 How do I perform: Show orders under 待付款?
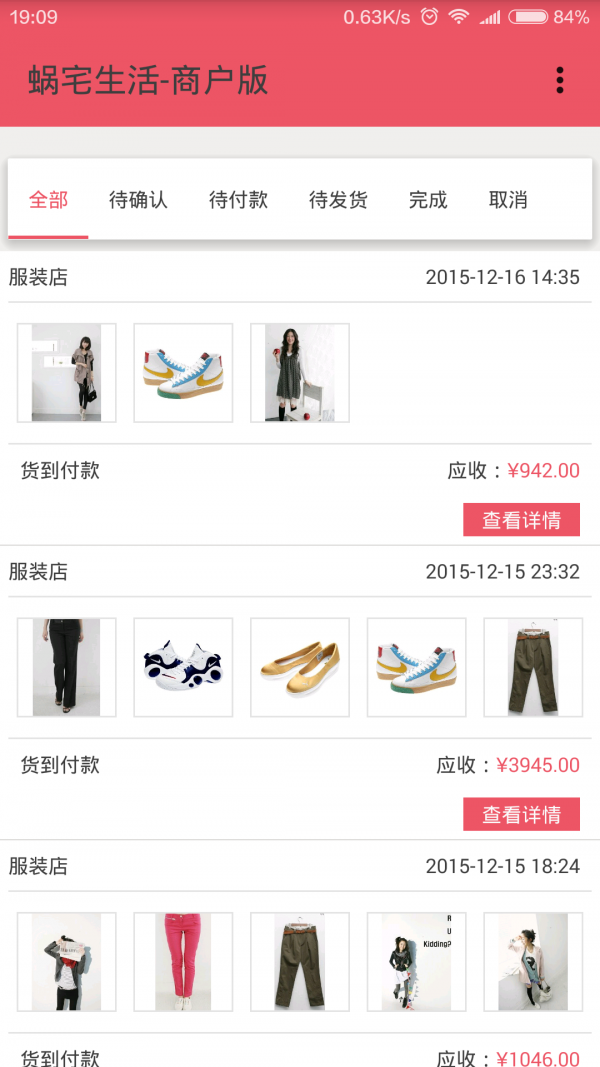(238, 200)
